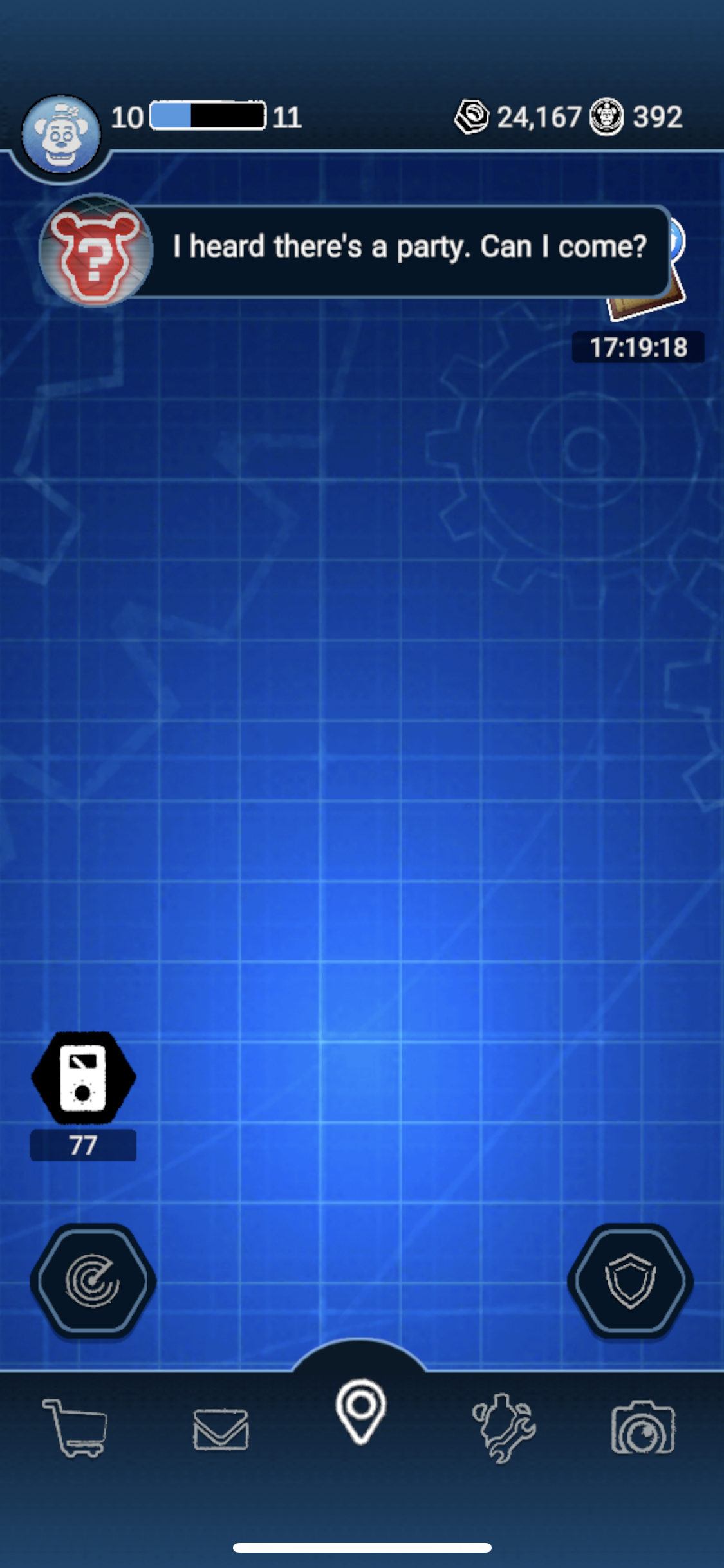Screen dimensions: 724x1568
Task: Tap the Faz-Coins balance icon
Action: coord(606,117)
